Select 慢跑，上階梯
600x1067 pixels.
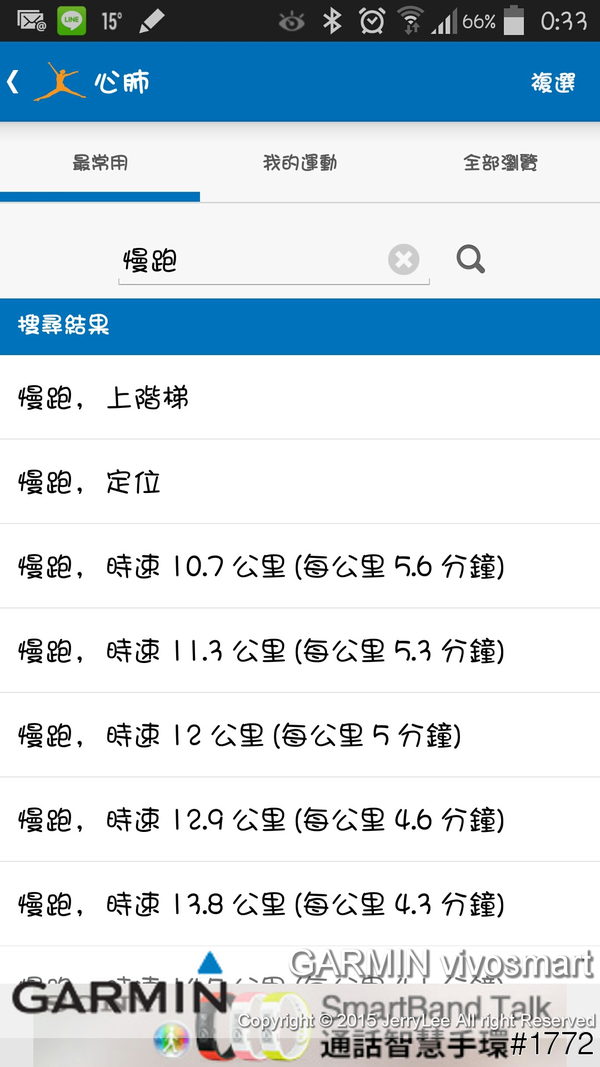300,398
